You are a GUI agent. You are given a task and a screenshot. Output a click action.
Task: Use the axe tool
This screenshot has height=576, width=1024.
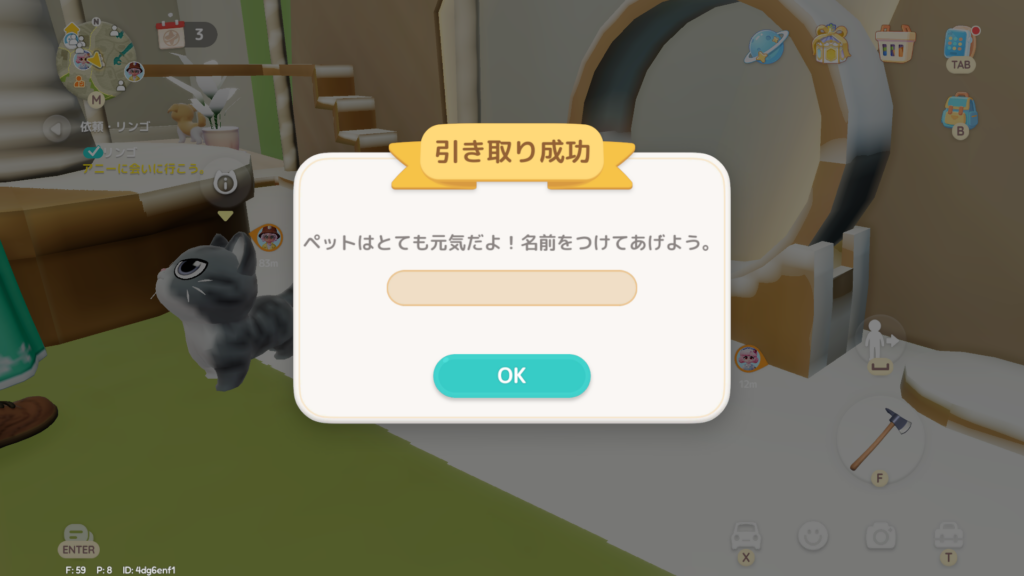[879, 439]
